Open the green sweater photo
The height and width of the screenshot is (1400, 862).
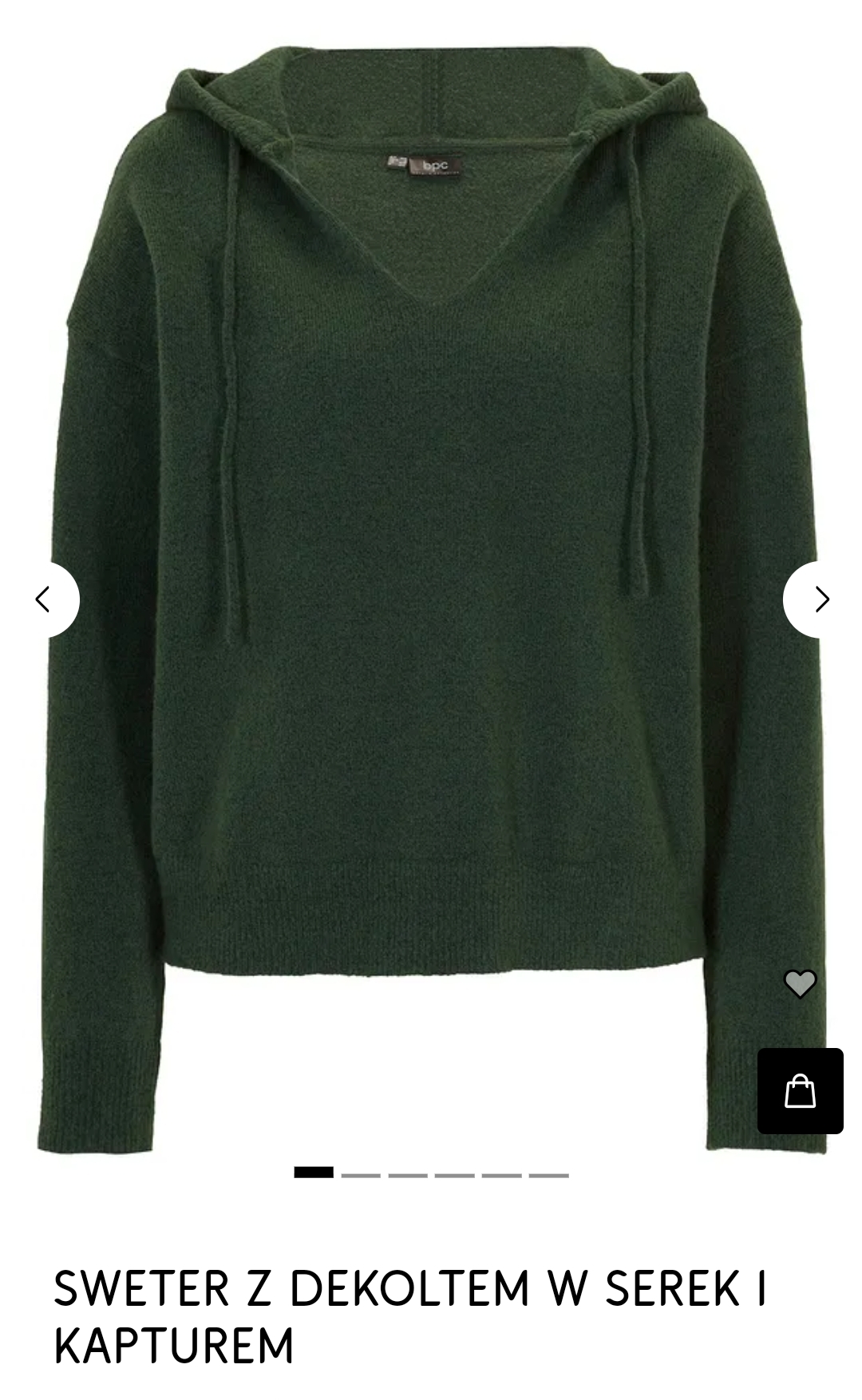431,599
